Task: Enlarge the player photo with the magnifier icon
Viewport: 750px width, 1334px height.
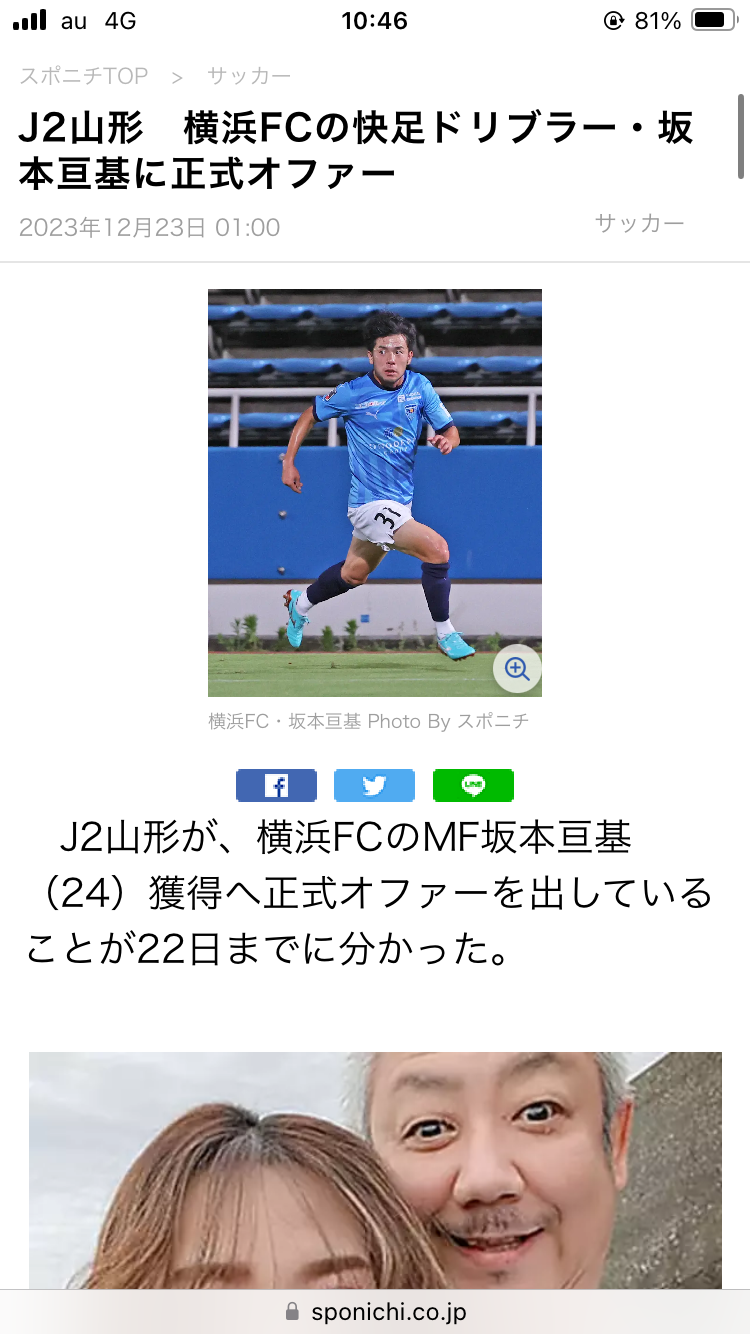Action: (517, 669)
